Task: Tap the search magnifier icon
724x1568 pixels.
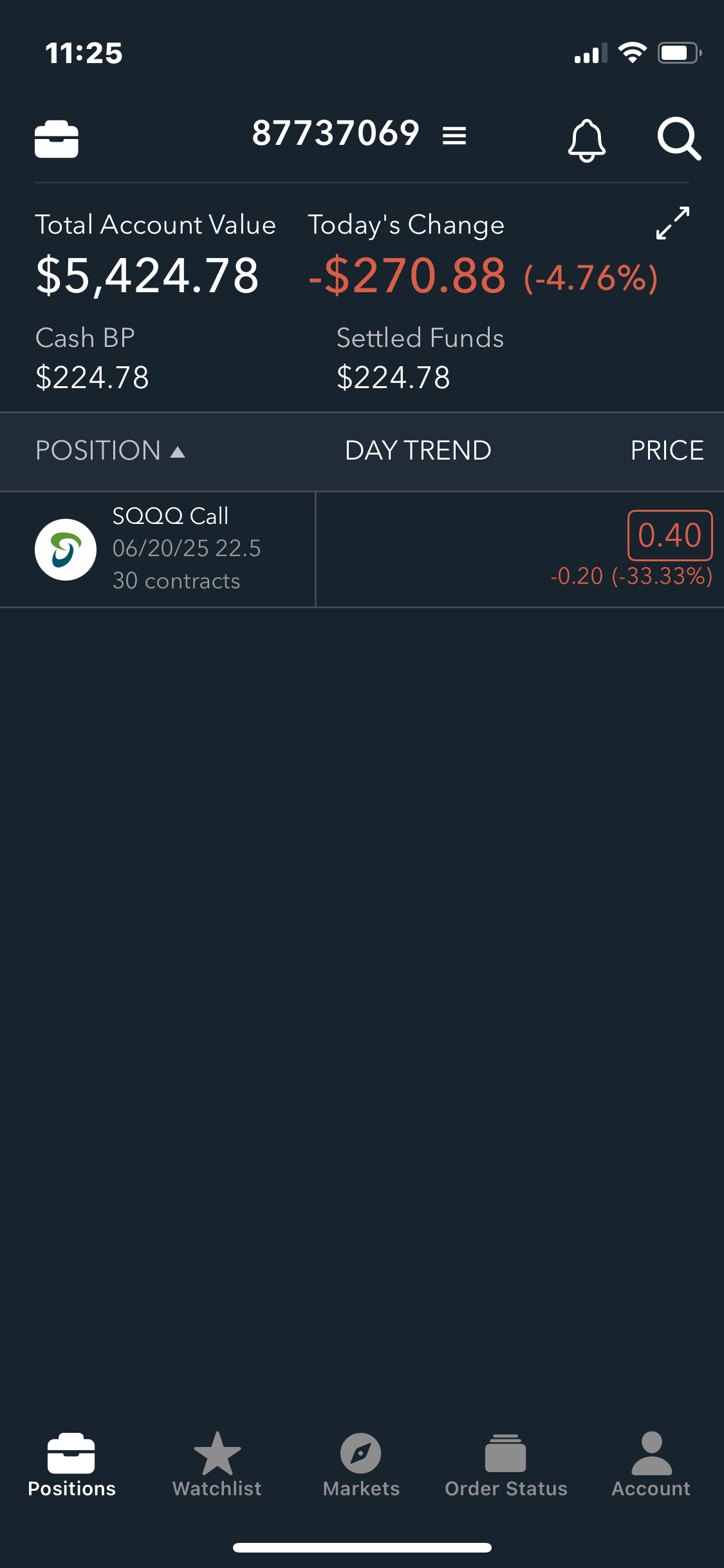Action: point(679,138)
